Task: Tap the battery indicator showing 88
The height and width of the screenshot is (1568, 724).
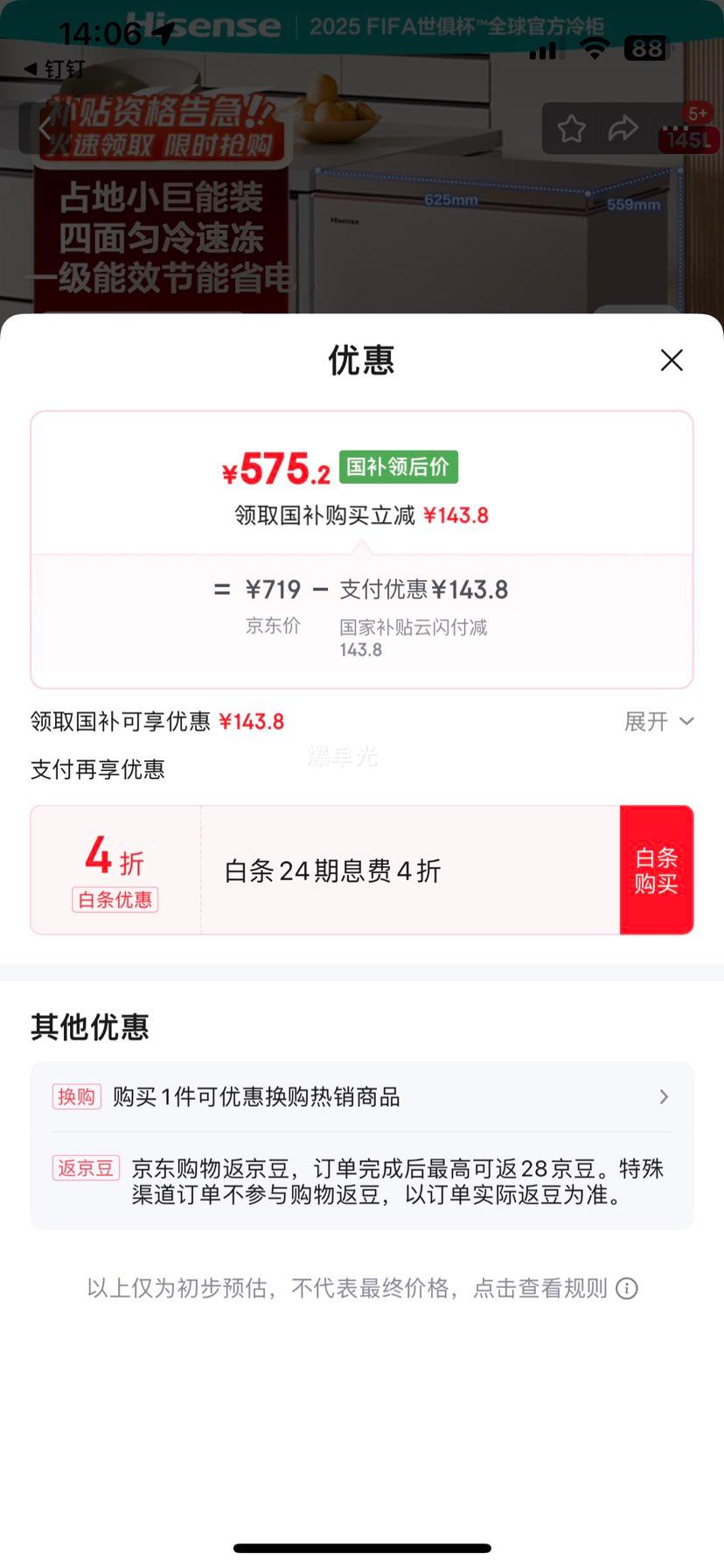Action: (647, 49)
